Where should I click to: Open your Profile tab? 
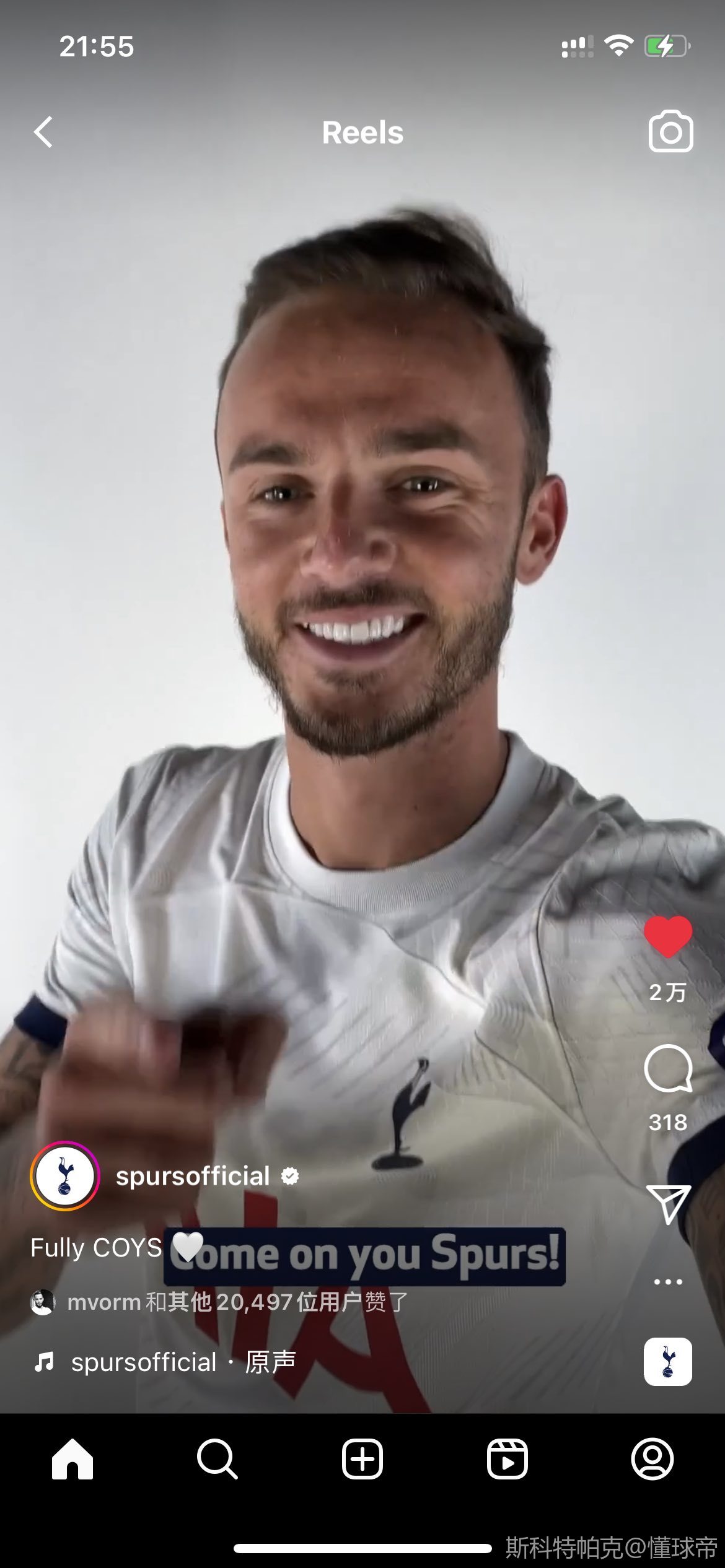[652, 1459]
